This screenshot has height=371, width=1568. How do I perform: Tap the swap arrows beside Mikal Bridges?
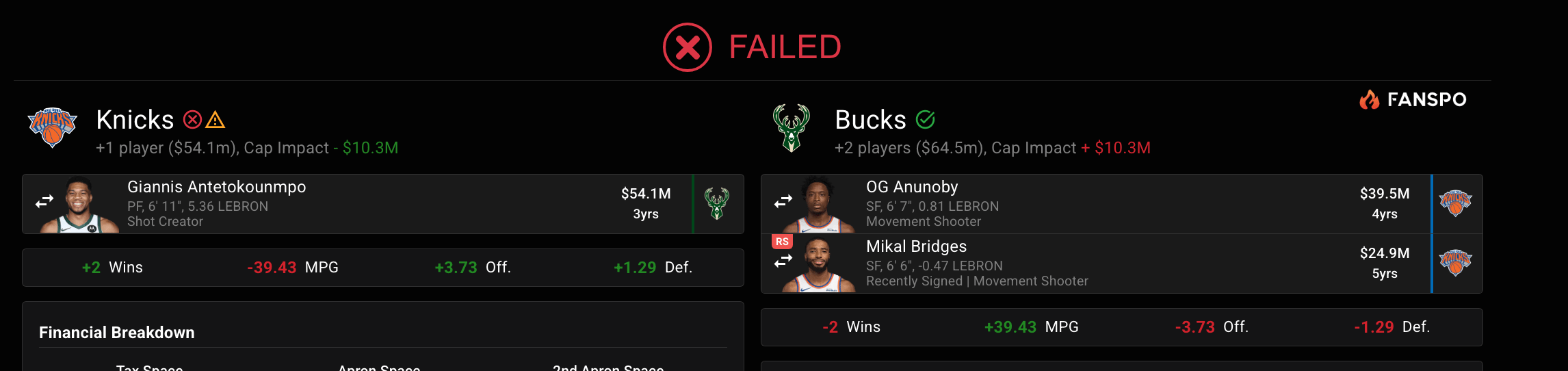pyautogui.click(x=783, y=261)
